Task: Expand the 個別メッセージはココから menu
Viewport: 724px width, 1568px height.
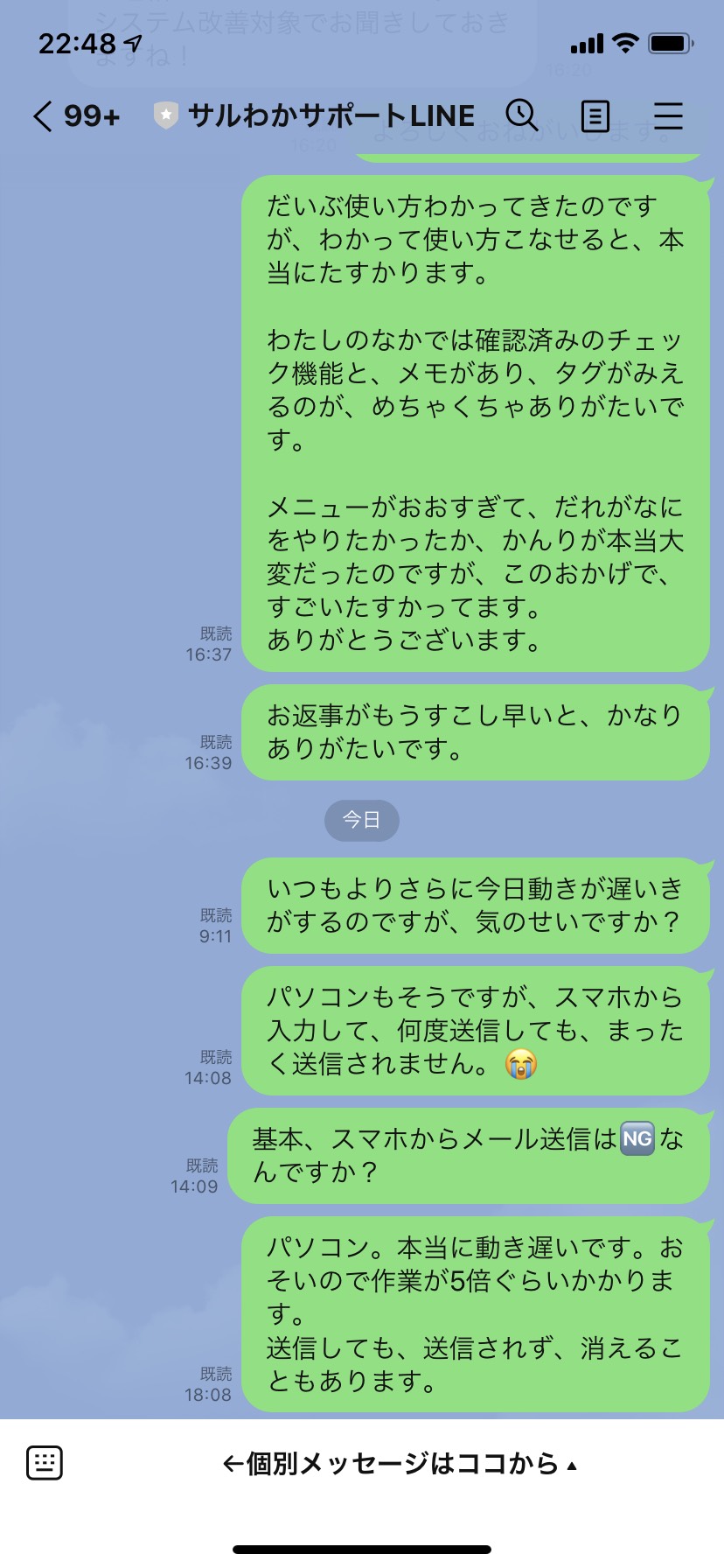Action: (400, 1463)
